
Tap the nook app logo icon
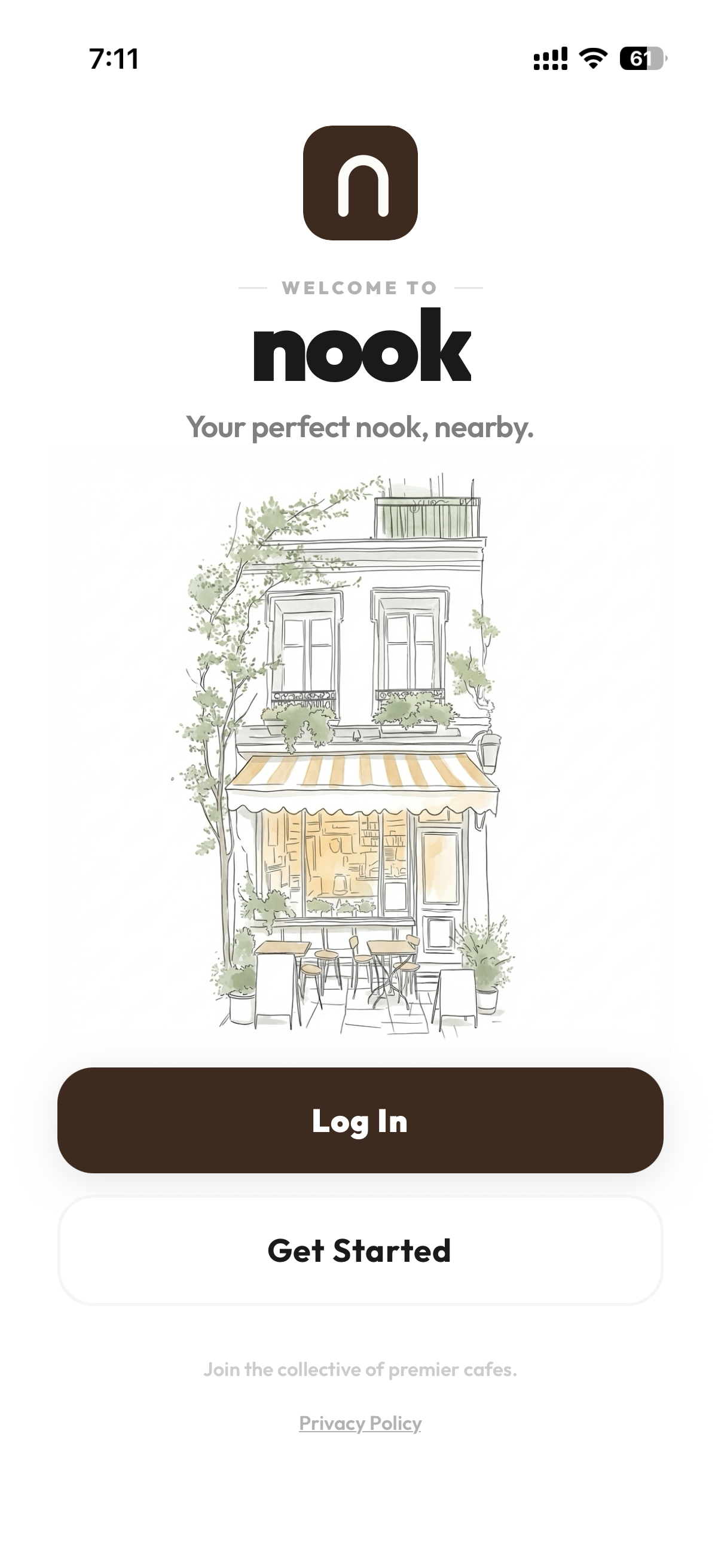[x=360, y=184]
